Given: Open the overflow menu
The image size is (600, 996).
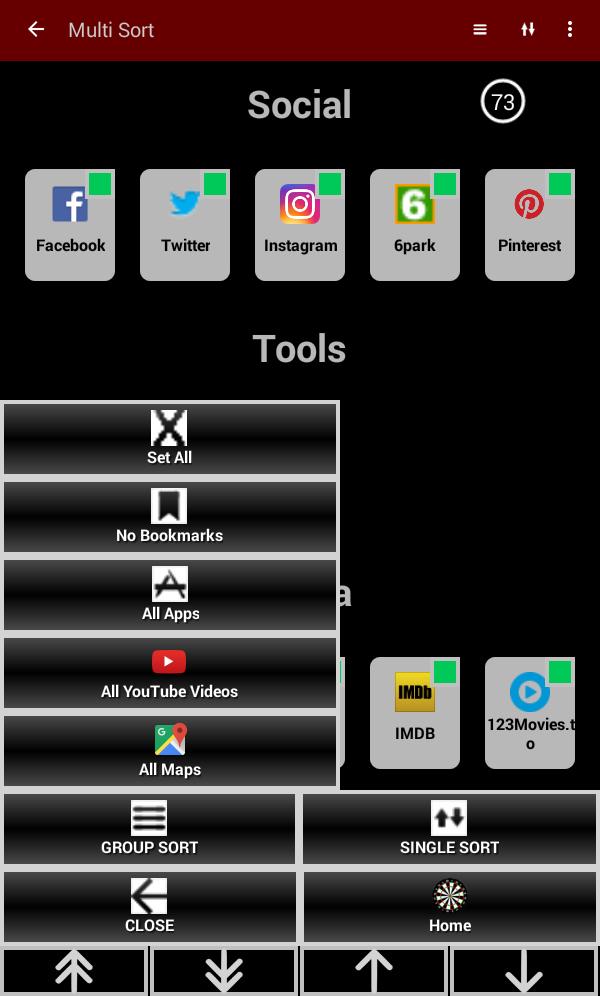Looking at the screenshot, I should coord(570,30).
